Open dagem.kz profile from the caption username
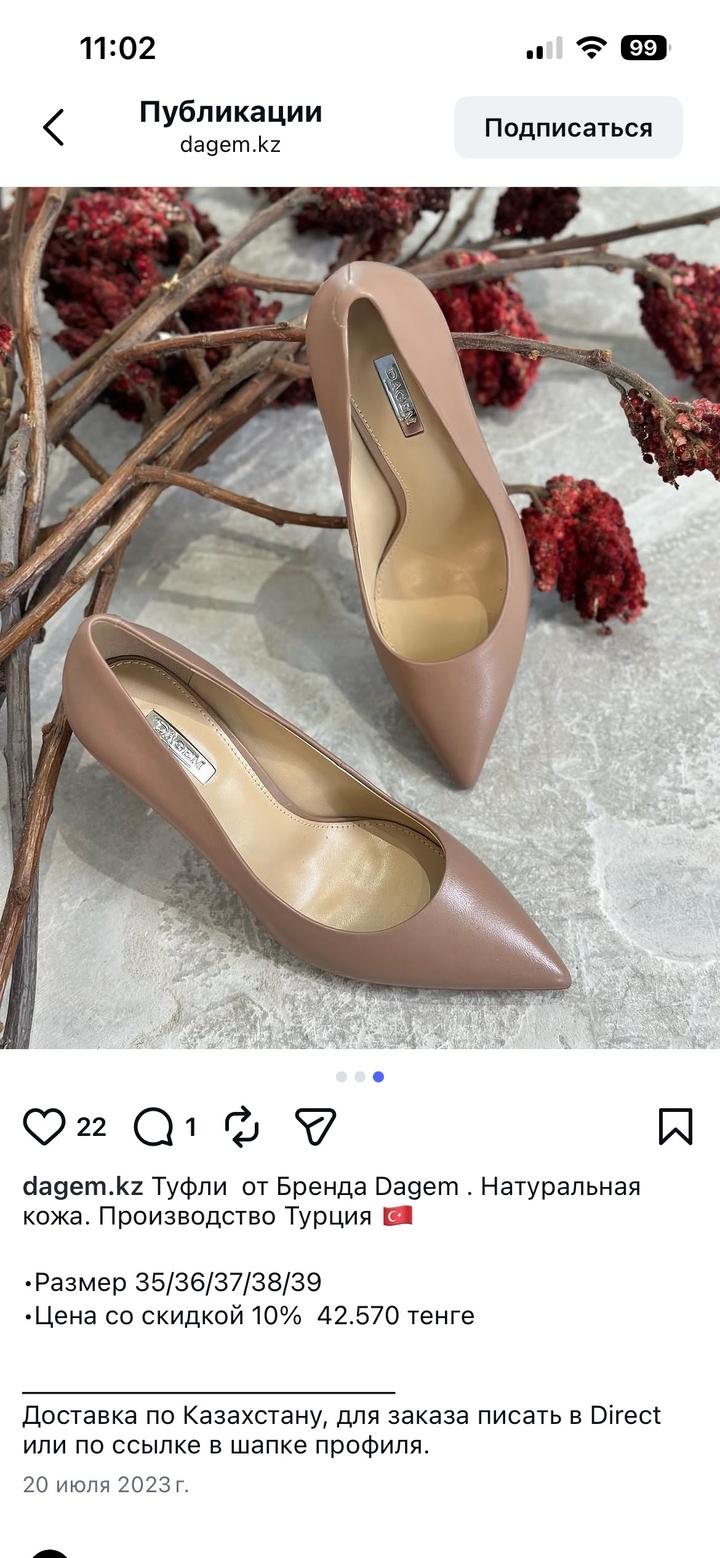The height and width of the screenshot is (1558, 720). point(83,1187)
